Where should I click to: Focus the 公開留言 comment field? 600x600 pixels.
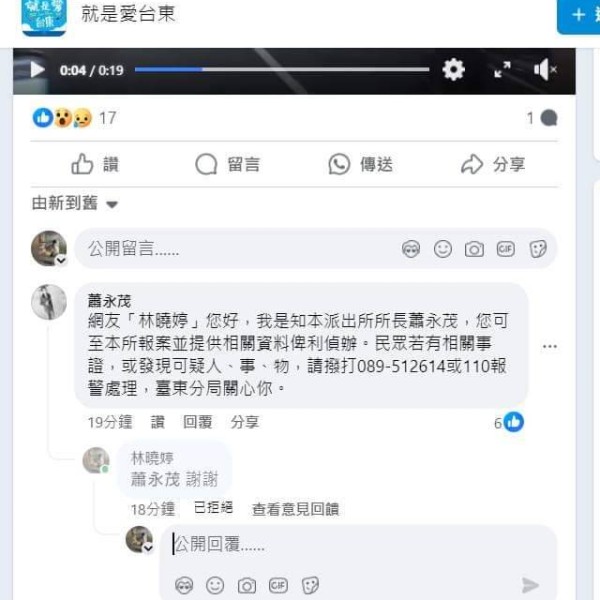click(x=235, y=248)
